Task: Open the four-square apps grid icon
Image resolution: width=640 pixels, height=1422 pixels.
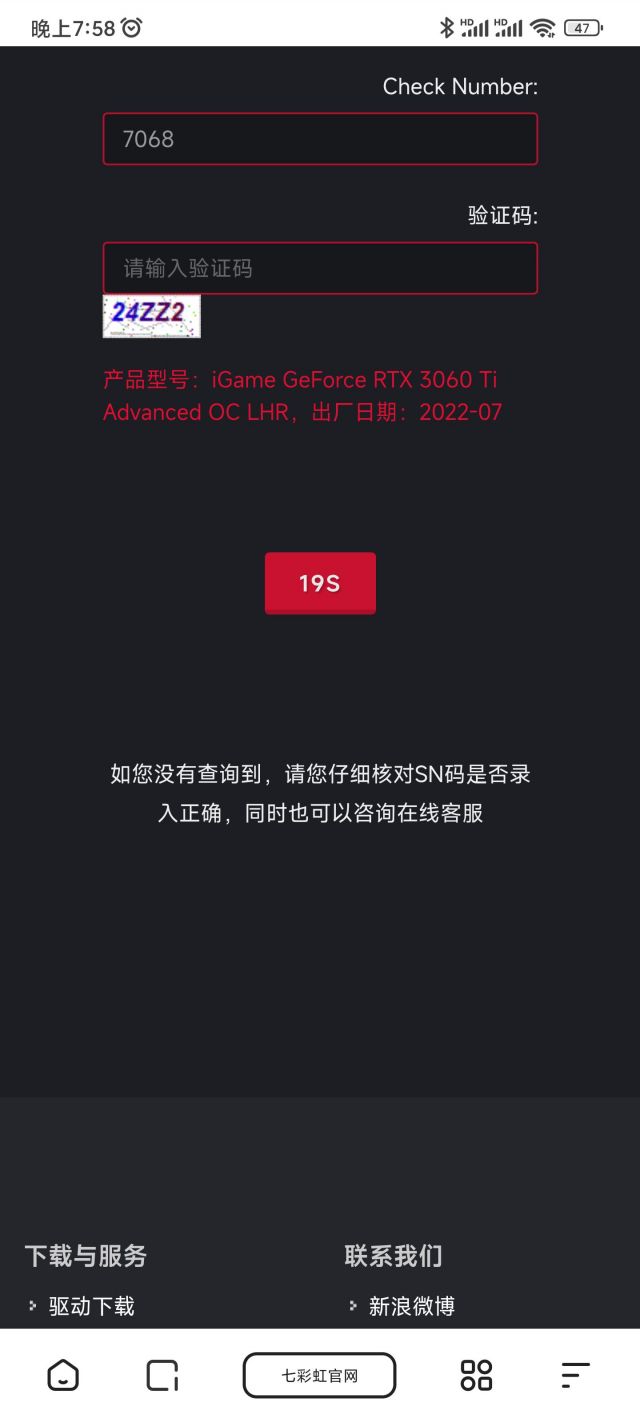Action: tap(476, 1375)
